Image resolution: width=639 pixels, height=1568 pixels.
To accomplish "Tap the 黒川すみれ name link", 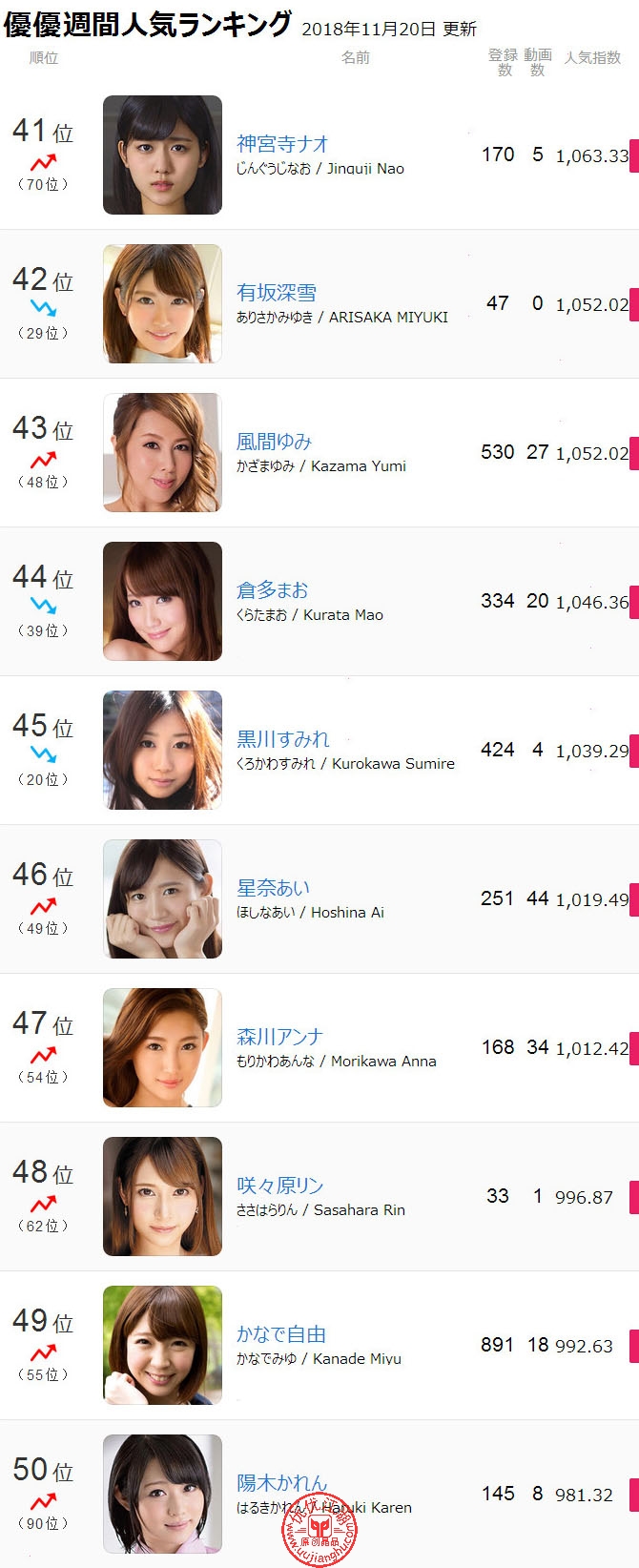I will (x=282, y=739).
